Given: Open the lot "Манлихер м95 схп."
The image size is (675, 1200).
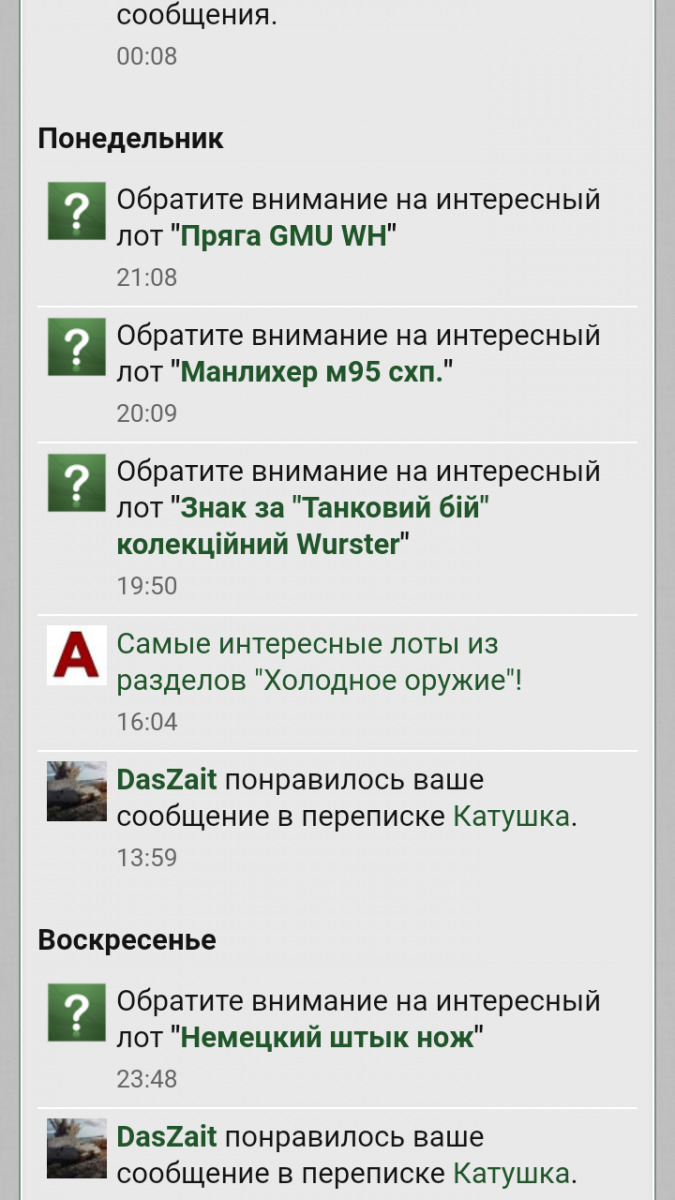Looking at the screenshot, I should (312, 372).
